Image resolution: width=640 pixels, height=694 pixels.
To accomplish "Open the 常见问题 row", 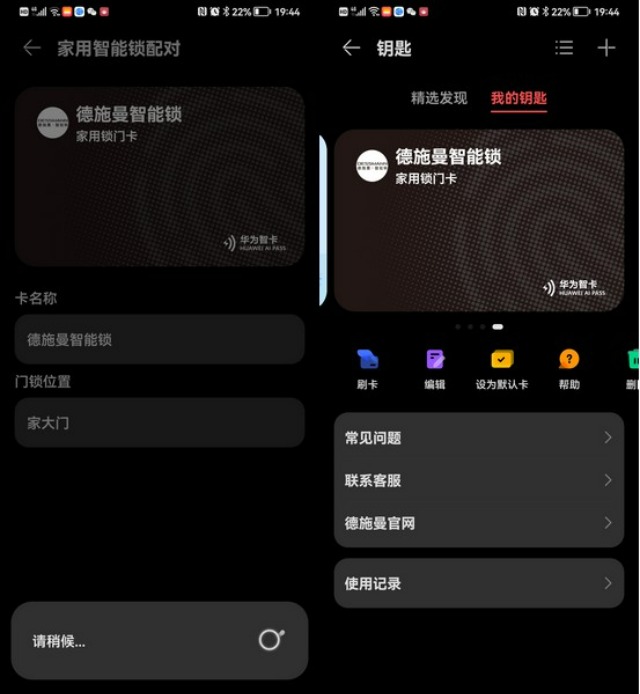I will (x=479, y=438).
